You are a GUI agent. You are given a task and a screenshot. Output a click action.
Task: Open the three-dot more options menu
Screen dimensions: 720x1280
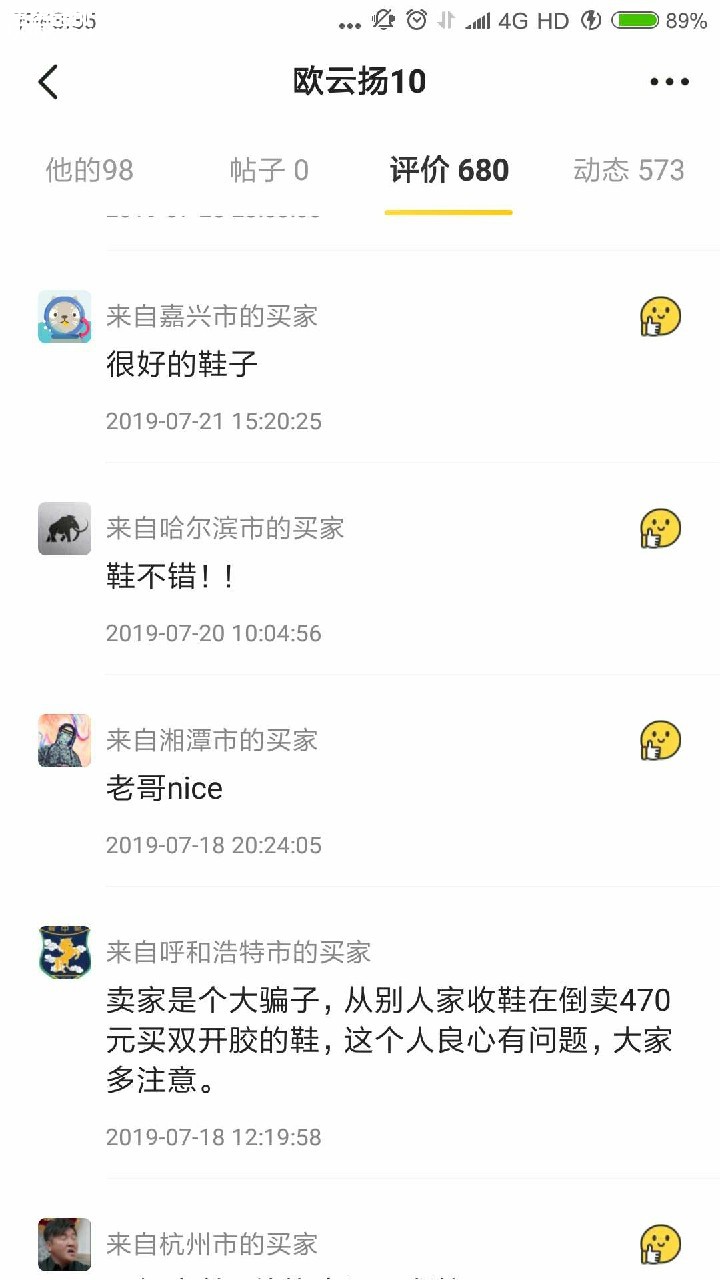668,81
